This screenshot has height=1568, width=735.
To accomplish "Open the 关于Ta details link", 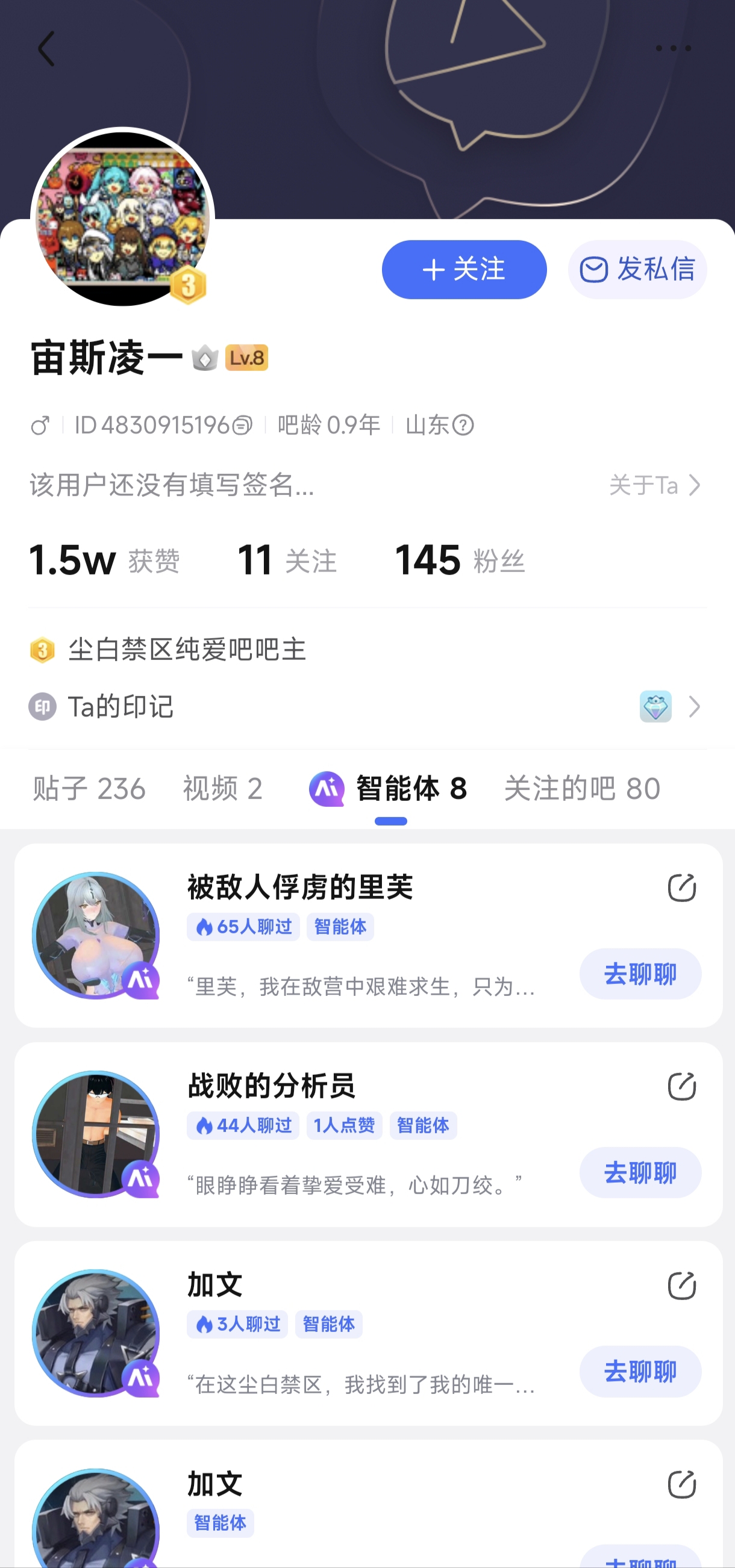I will (655, 485).
